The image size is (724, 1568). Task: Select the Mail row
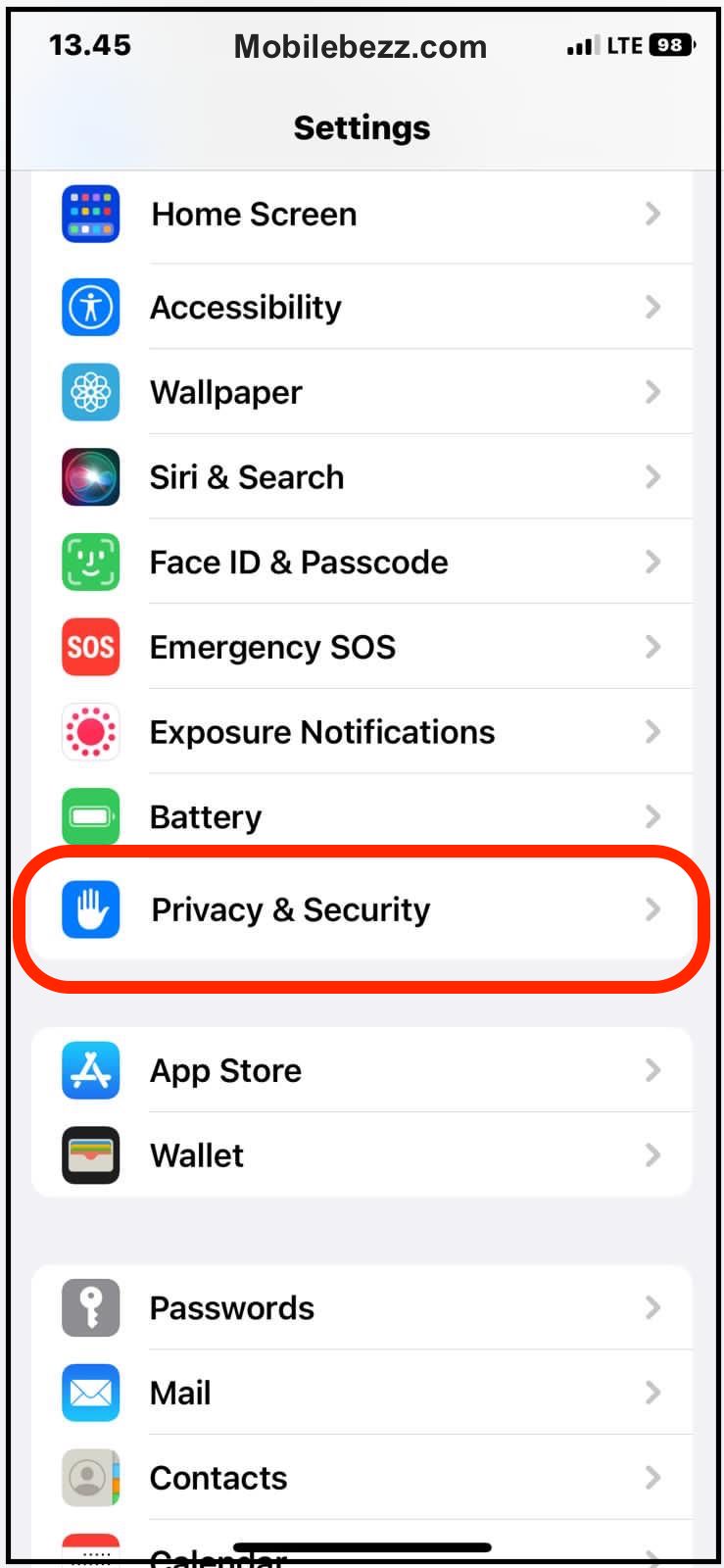click(361, 1394)
